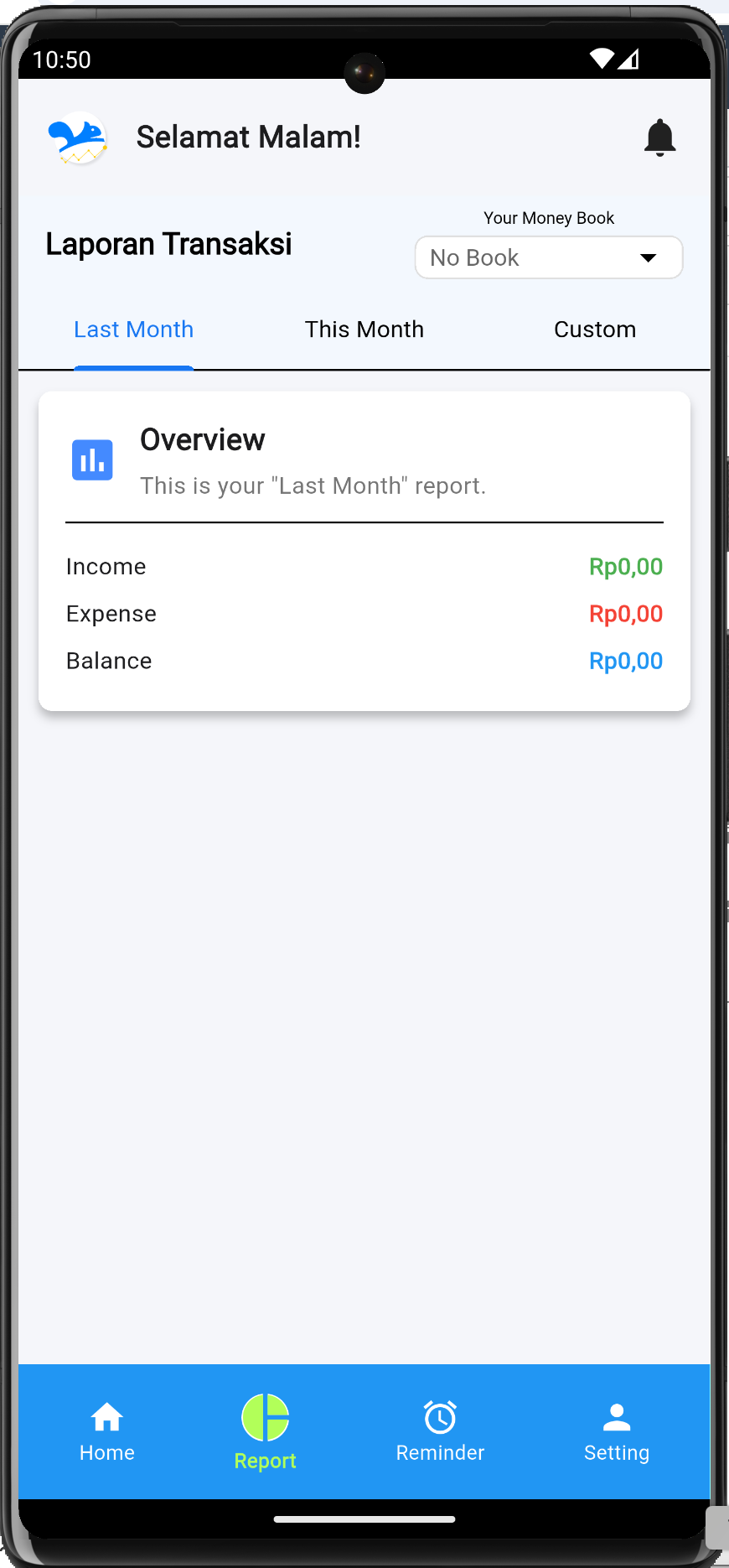Switch to the This Month tab

(x=364, y=330)
